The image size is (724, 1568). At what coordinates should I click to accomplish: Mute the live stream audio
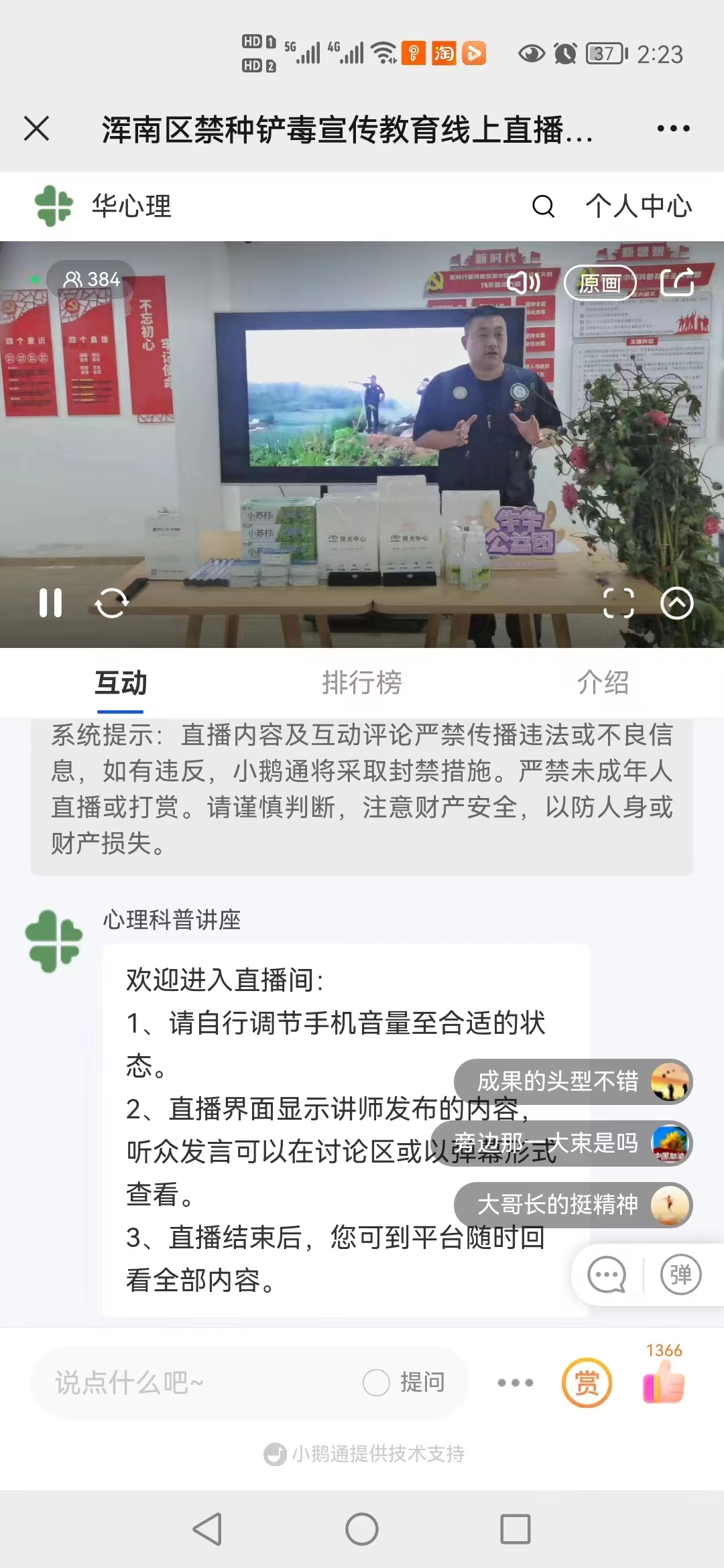pyautogui.click(x=524, y=282)
